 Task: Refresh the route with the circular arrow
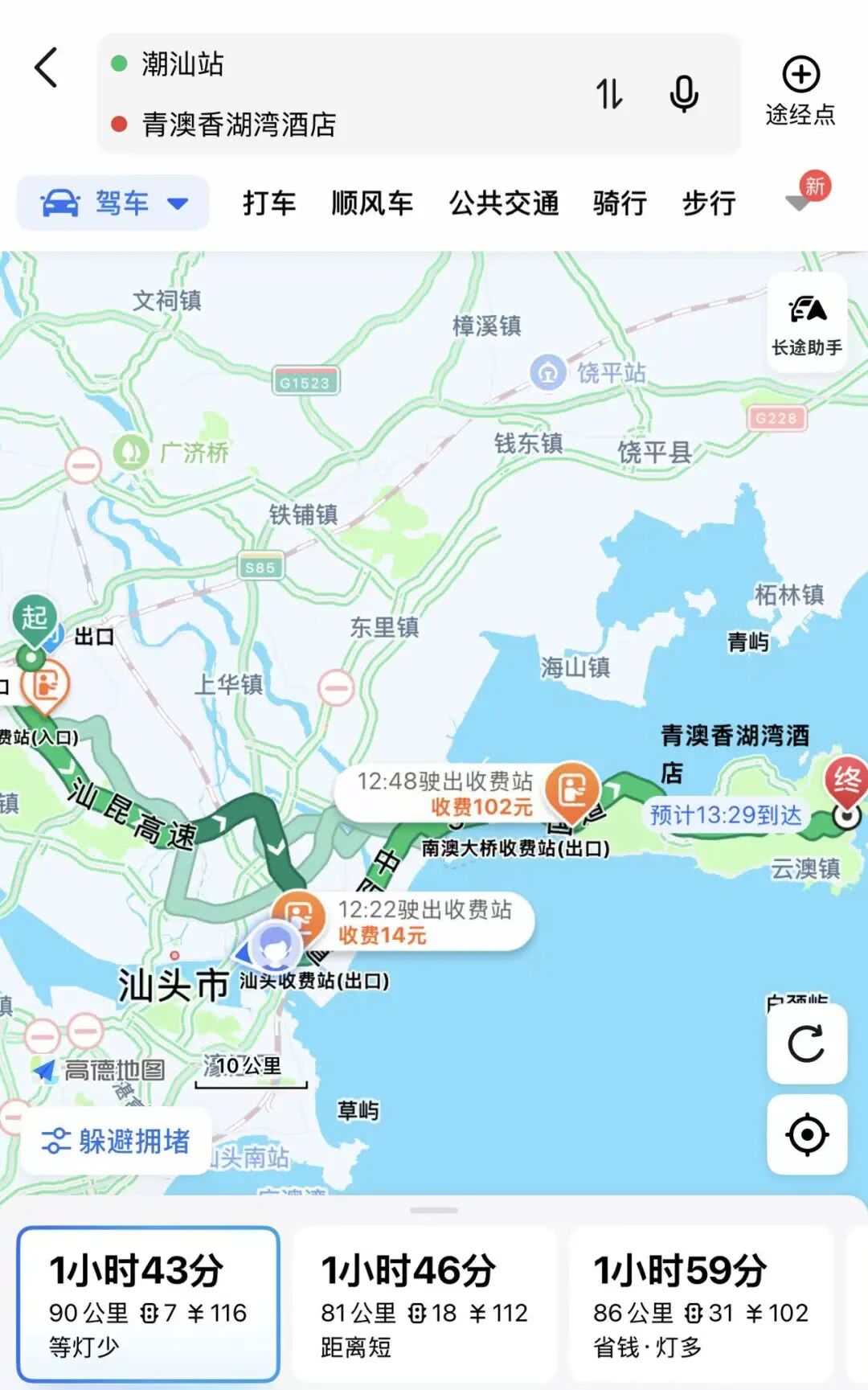(x=807, y=1044)
